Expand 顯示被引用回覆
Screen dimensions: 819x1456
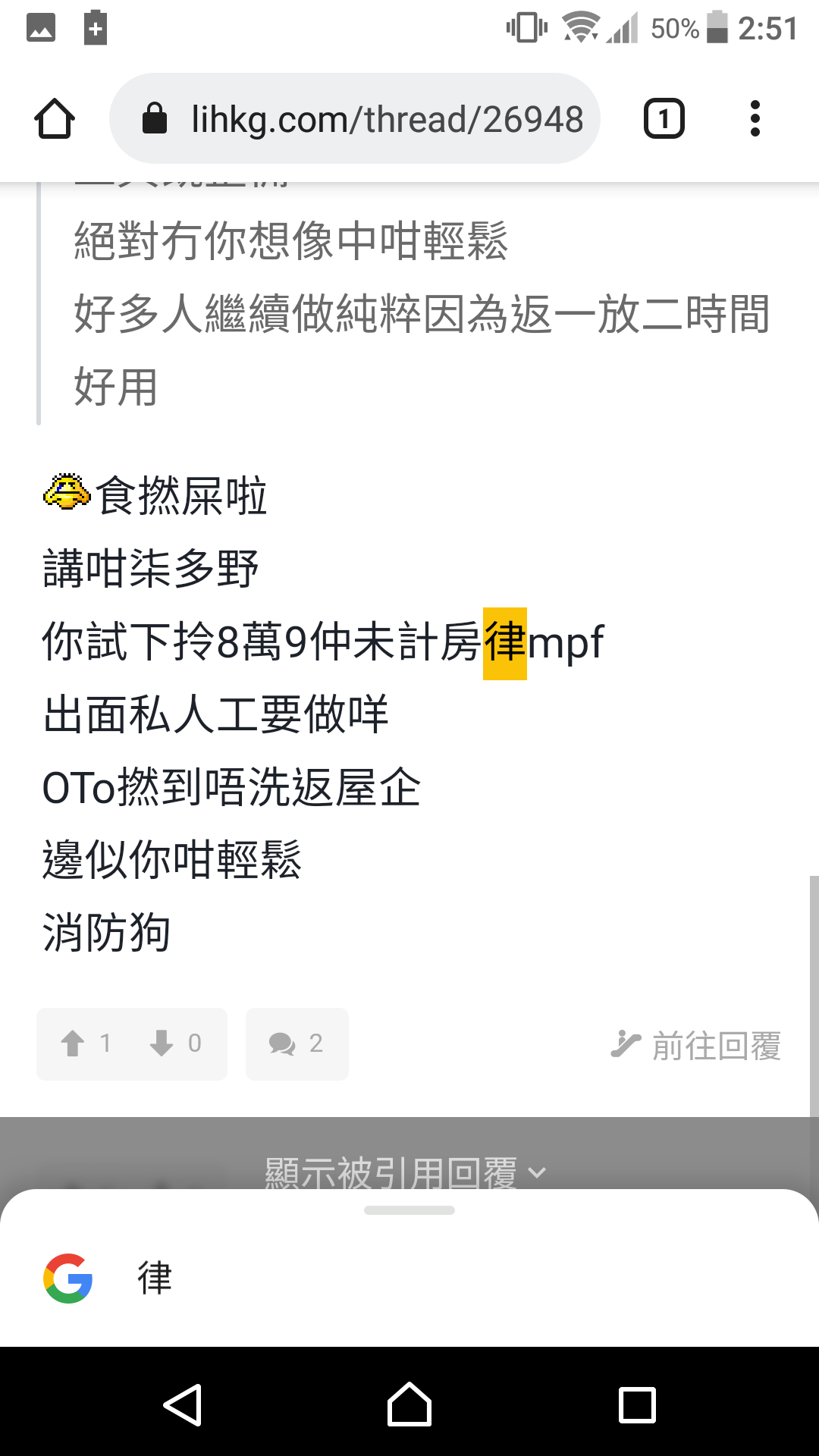tap(405, 1172)
